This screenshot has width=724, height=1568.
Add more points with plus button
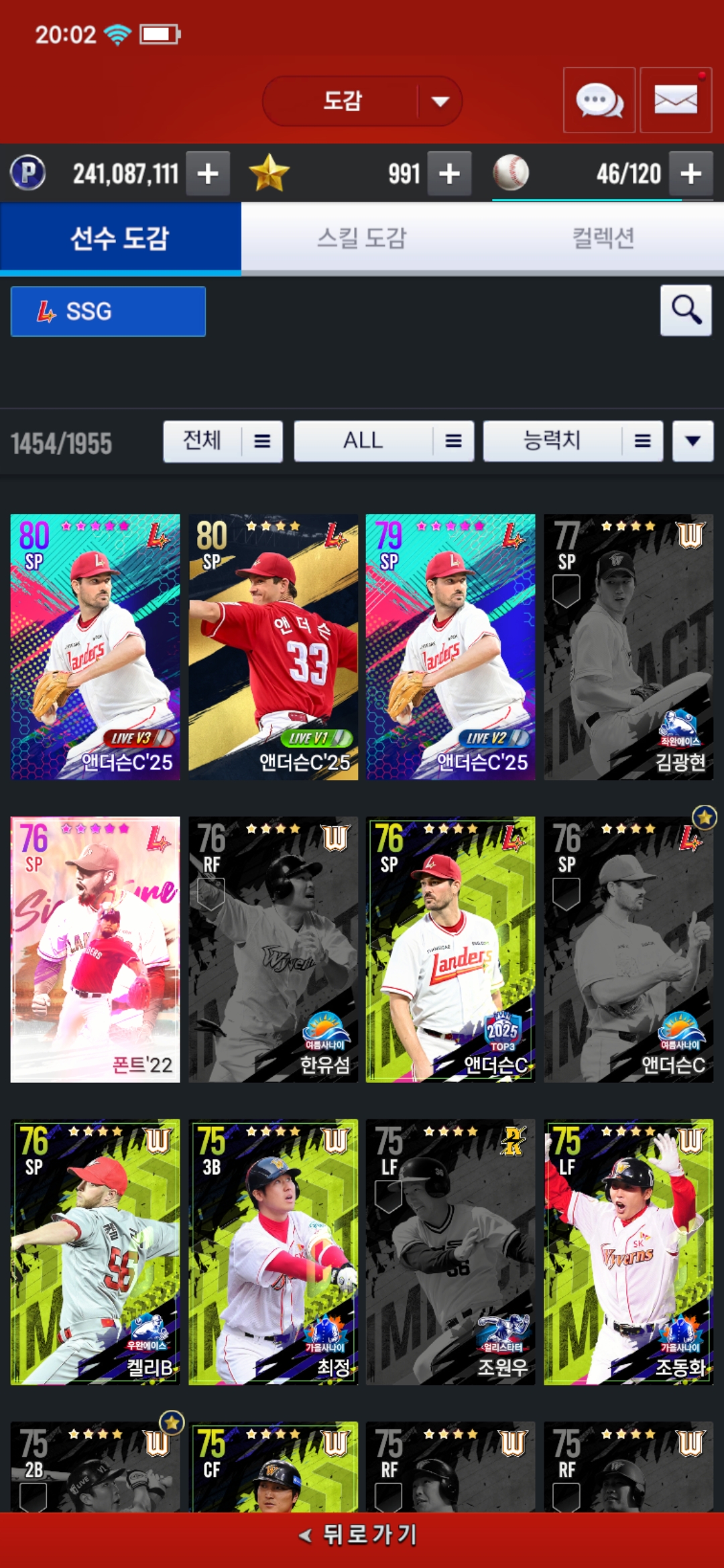tap(208, 174)
